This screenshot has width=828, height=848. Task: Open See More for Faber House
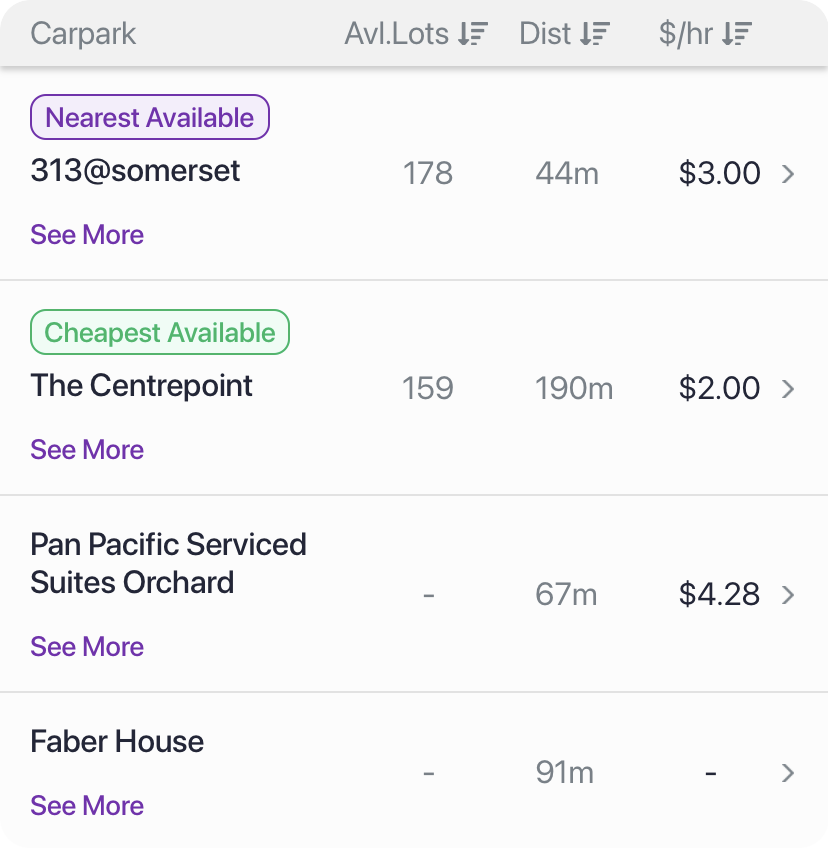tap(87, 806)
